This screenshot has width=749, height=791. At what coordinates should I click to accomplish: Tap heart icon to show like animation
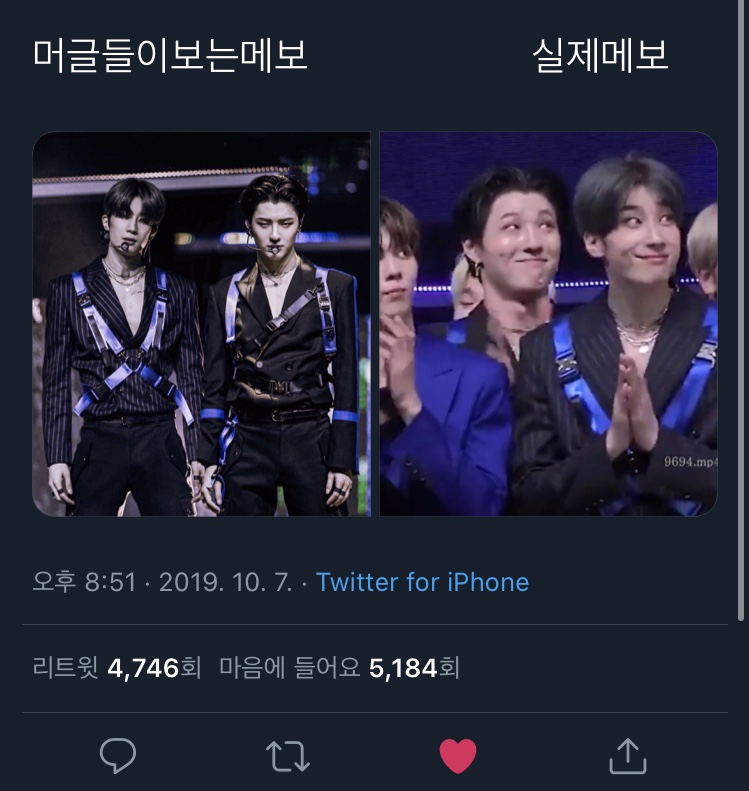[x=460, y=757]
